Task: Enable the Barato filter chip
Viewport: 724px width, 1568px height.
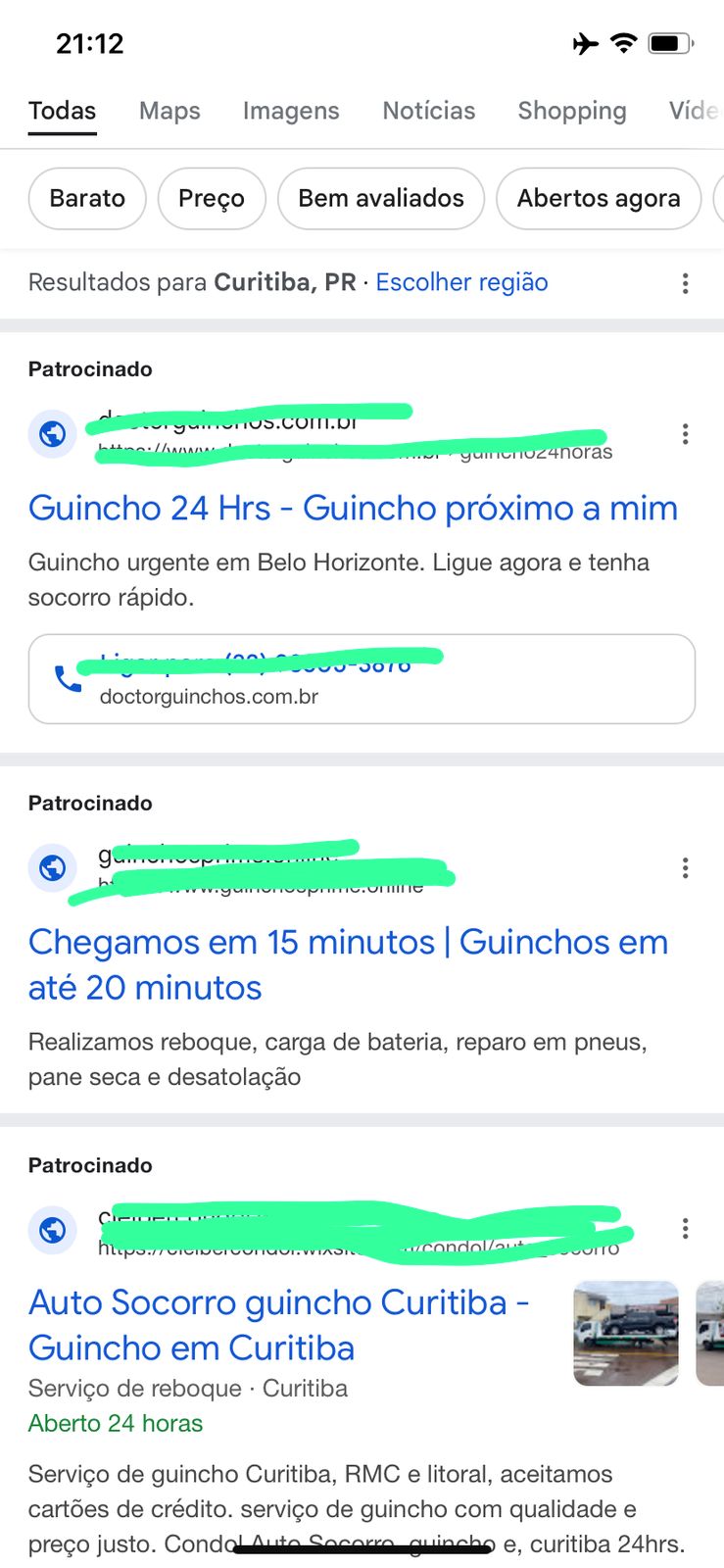Action: [x=86, y=198]
